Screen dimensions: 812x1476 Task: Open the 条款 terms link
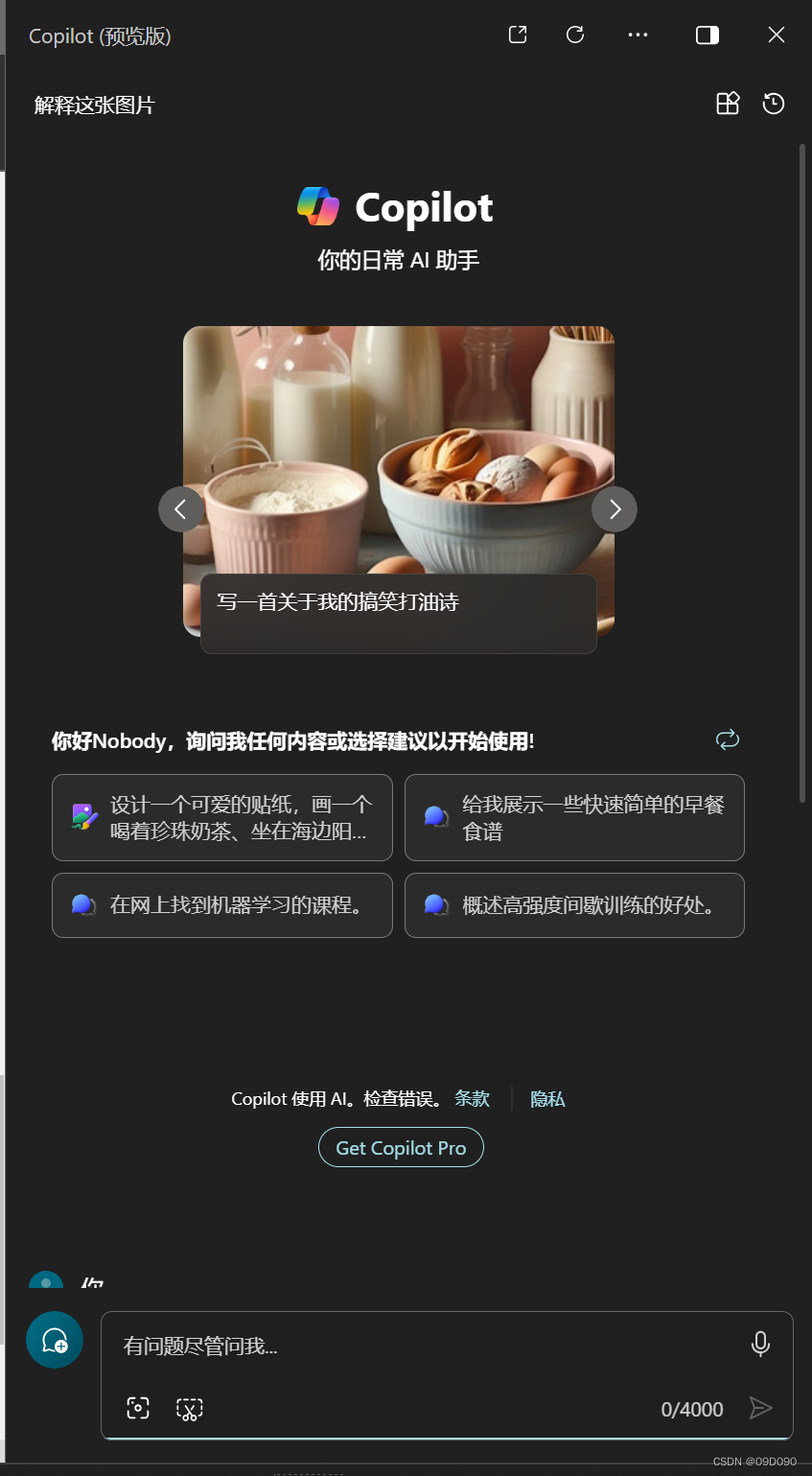[x=473, y=1099]
